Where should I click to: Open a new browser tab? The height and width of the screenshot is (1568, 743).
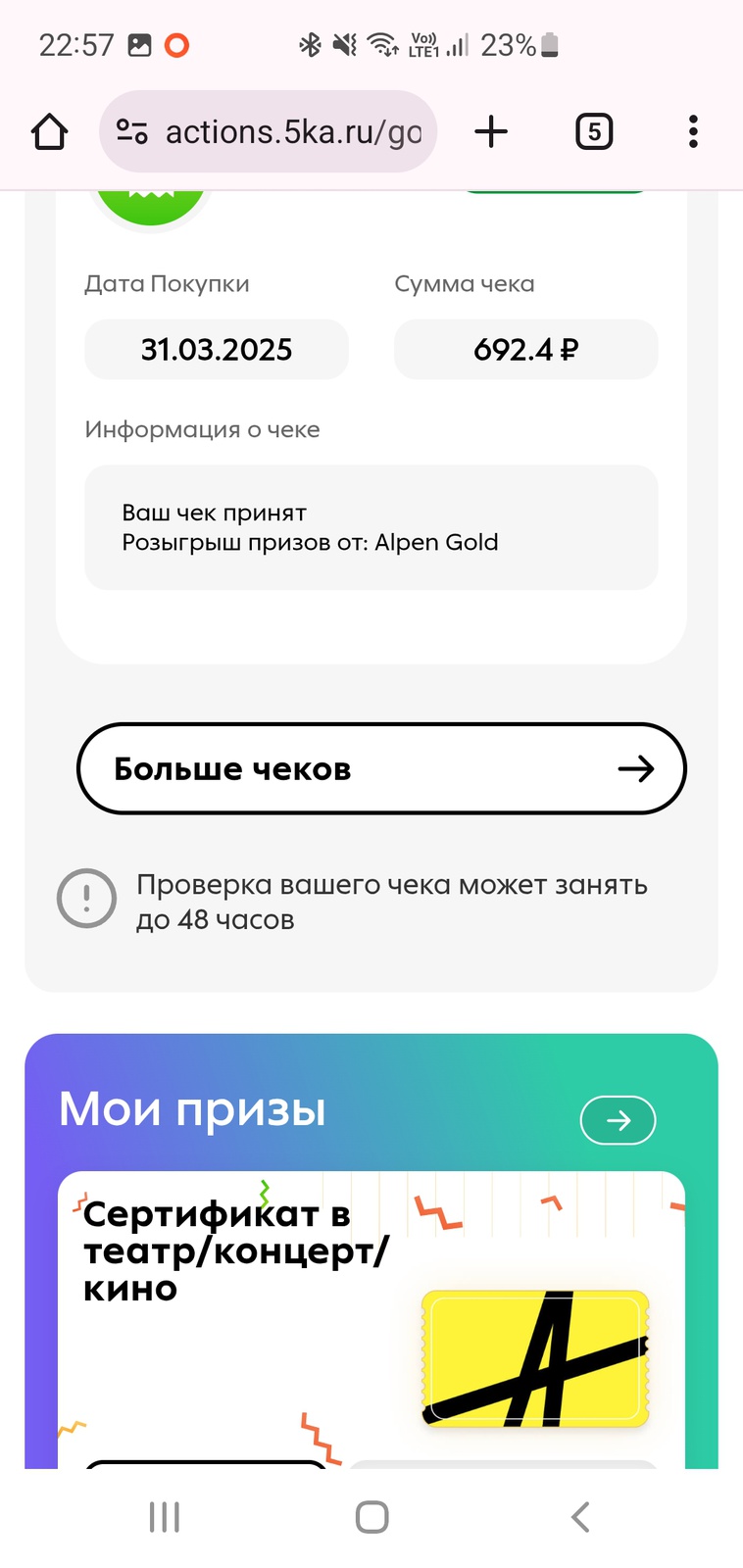(491, 131)
